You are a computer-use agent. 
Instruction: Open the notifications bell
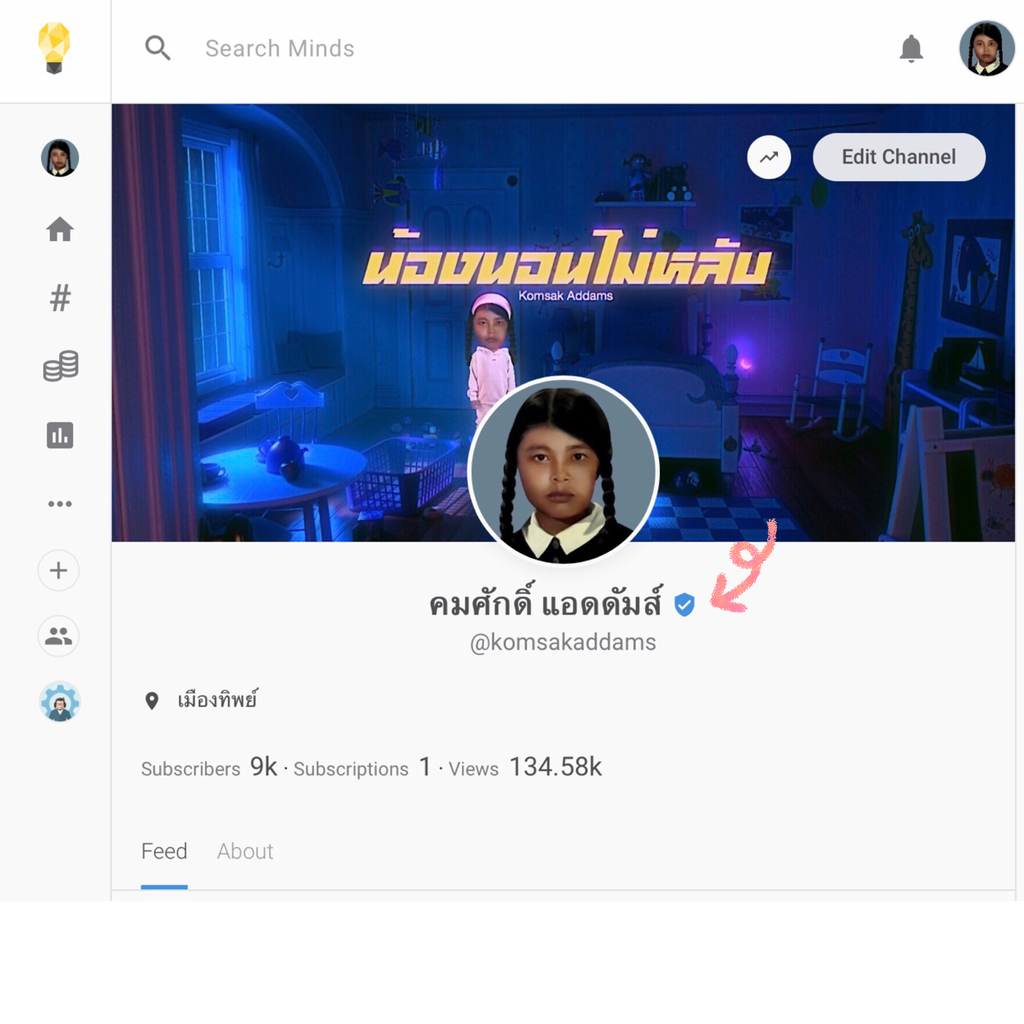pos(911,48)
